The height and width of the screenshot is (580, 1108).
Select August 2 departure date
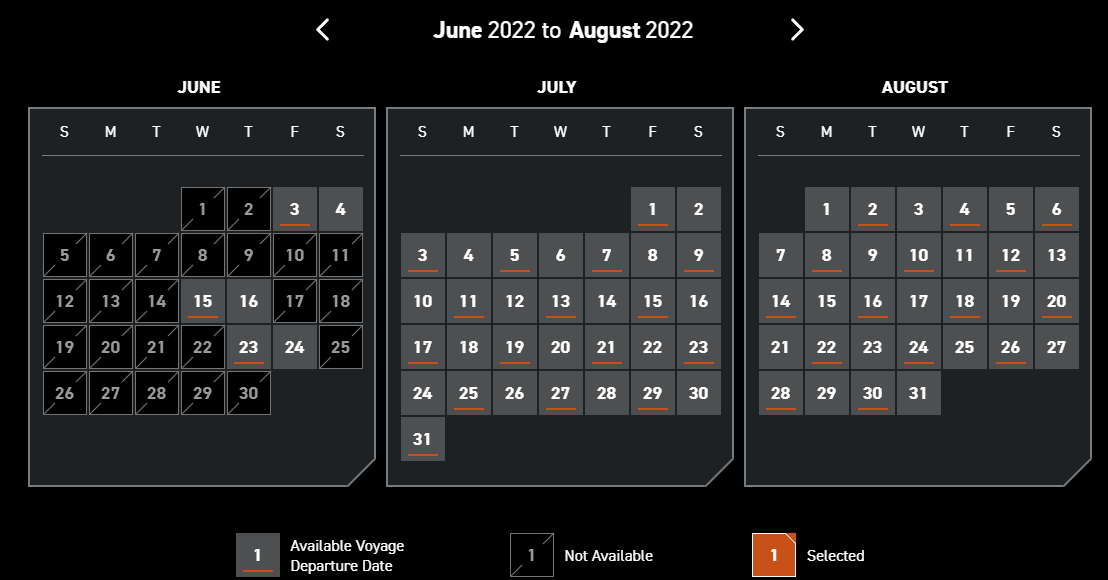pos(873,209)
